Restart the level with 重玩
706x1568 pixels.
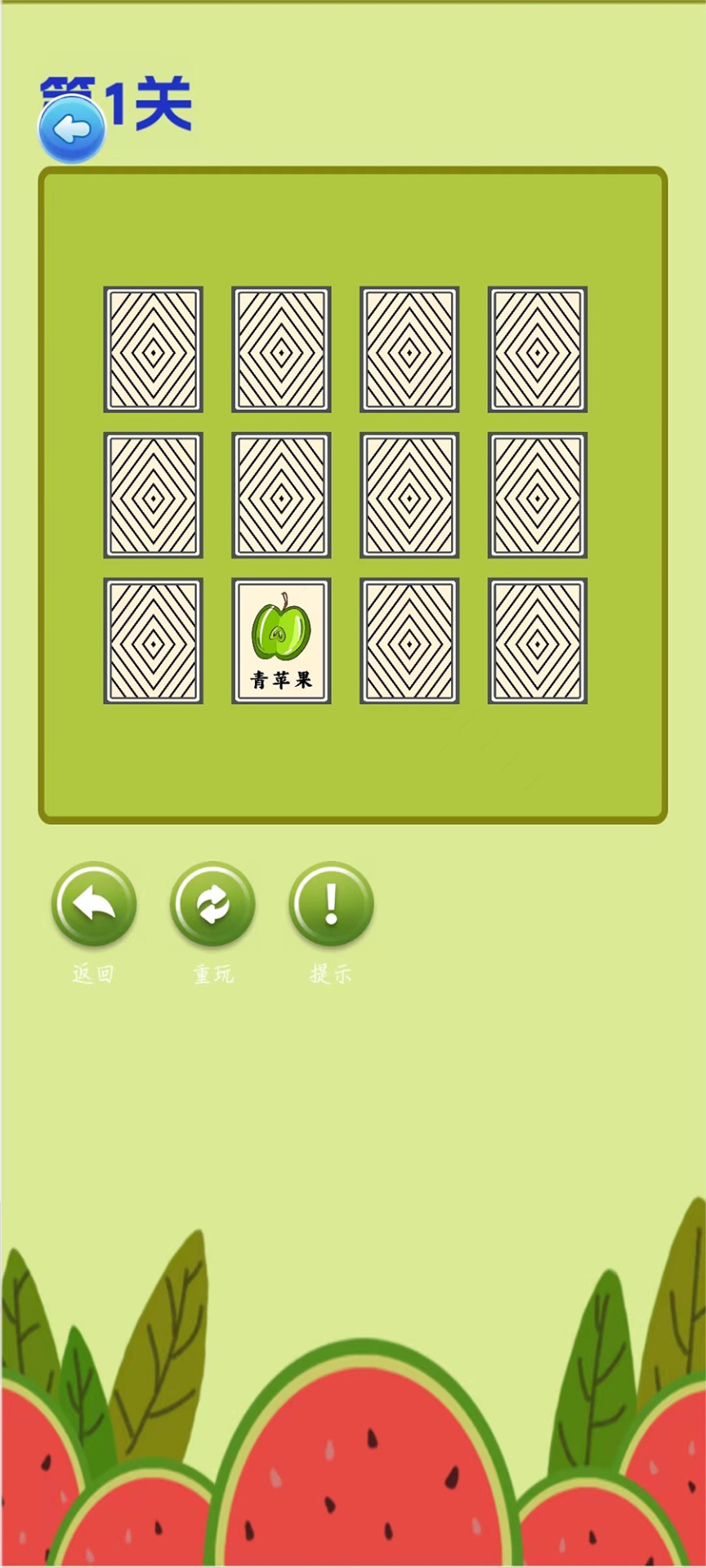pos(212,904)
